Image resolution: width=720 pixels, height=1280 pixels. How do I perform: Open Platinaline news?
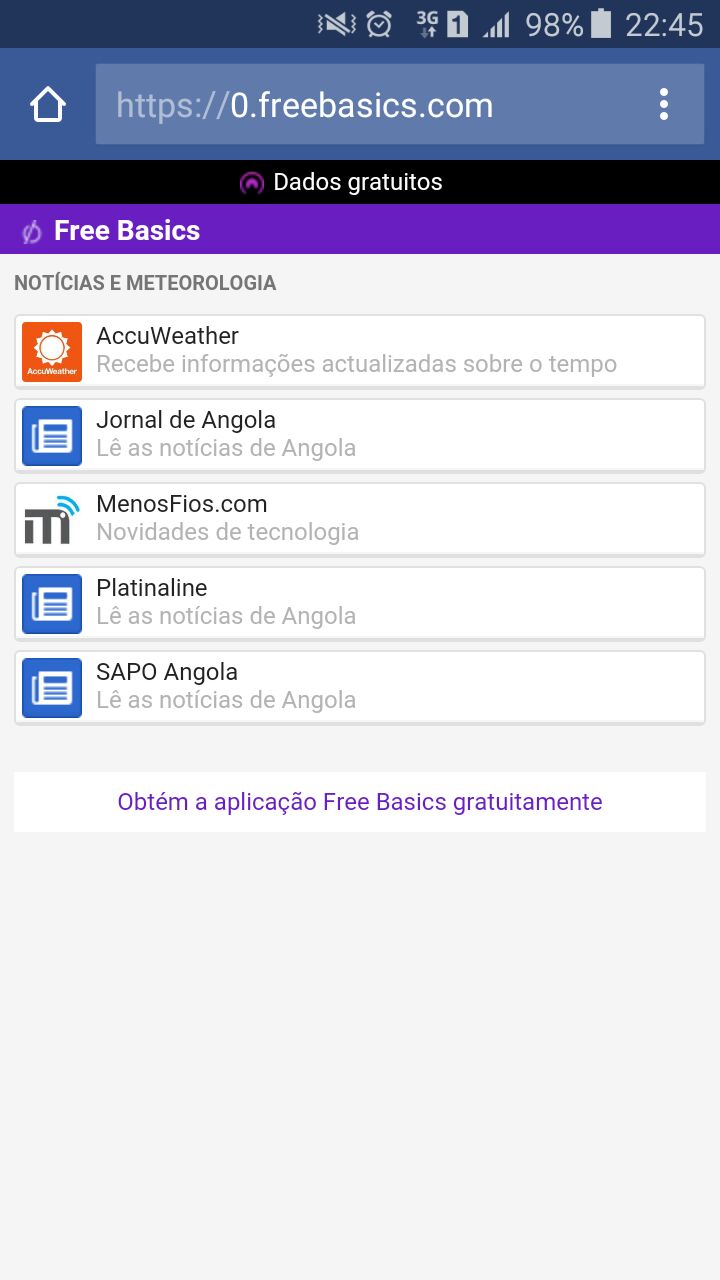tap(360, 603)
